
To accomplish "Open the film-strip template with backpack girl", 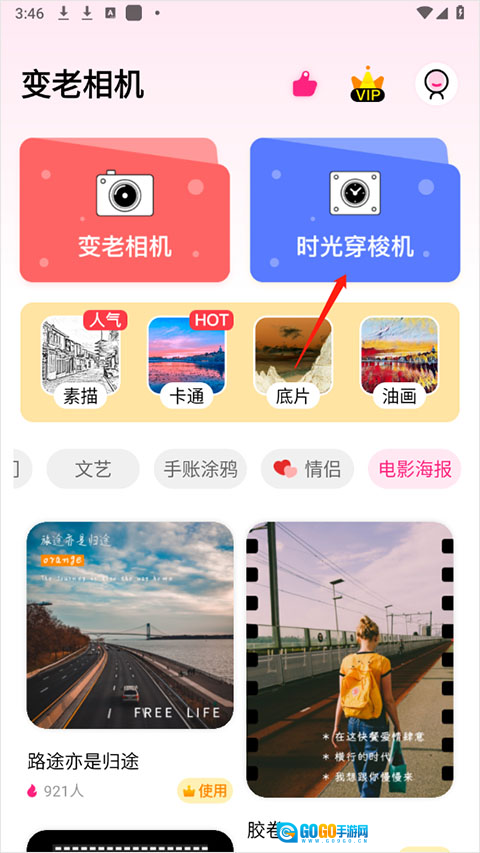I will 349,659.
